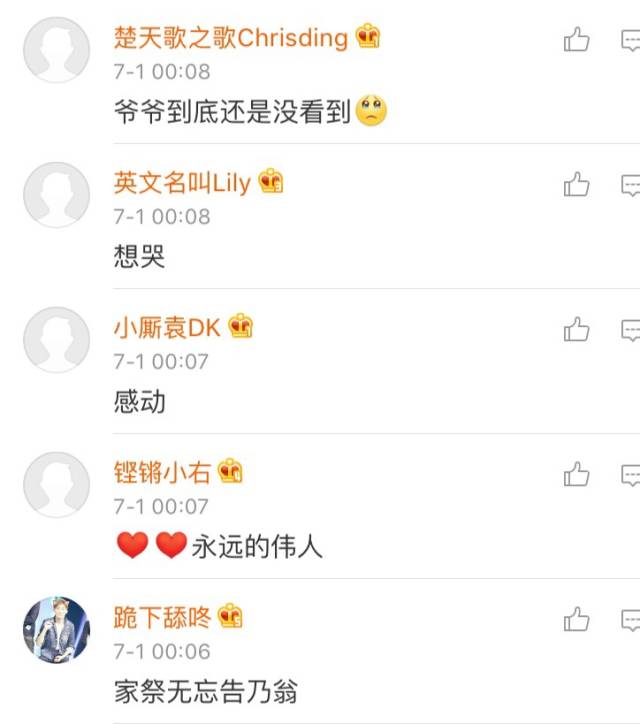Image resolution: width=640 pixels, height=724 pixels.
Task: Like the comment by 小厮袁DK
Action: [577, 329]
